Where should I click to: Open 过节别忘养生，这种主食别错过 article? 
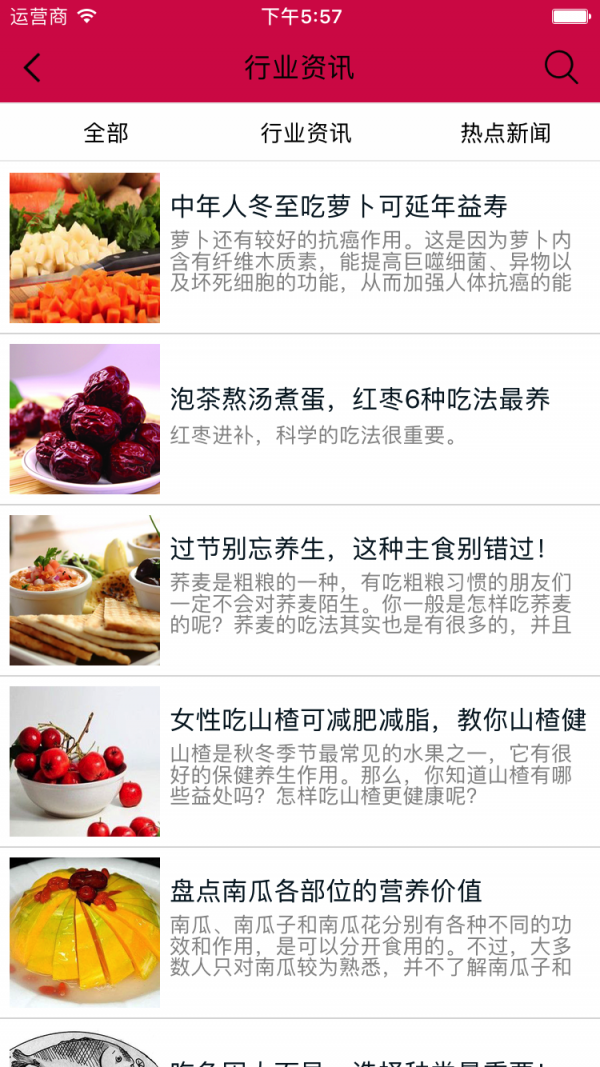[358, 549]
